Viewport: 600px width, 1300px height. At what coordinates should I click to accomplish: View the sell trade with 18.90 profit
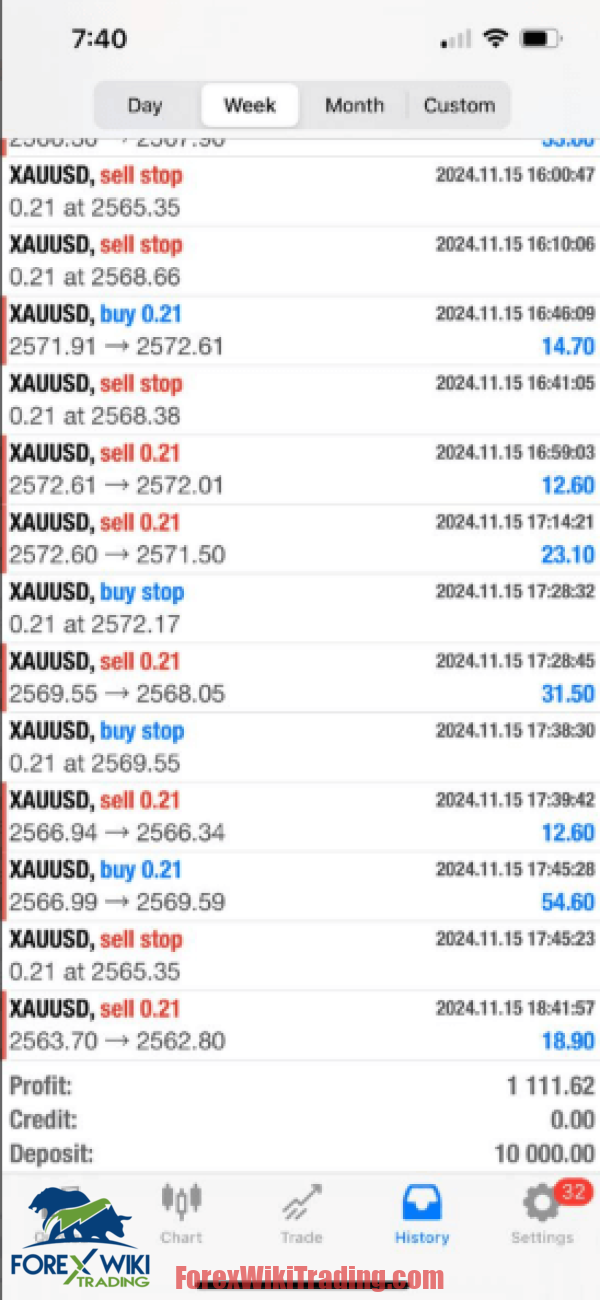pyautogui.click(x=300, y=1025)
